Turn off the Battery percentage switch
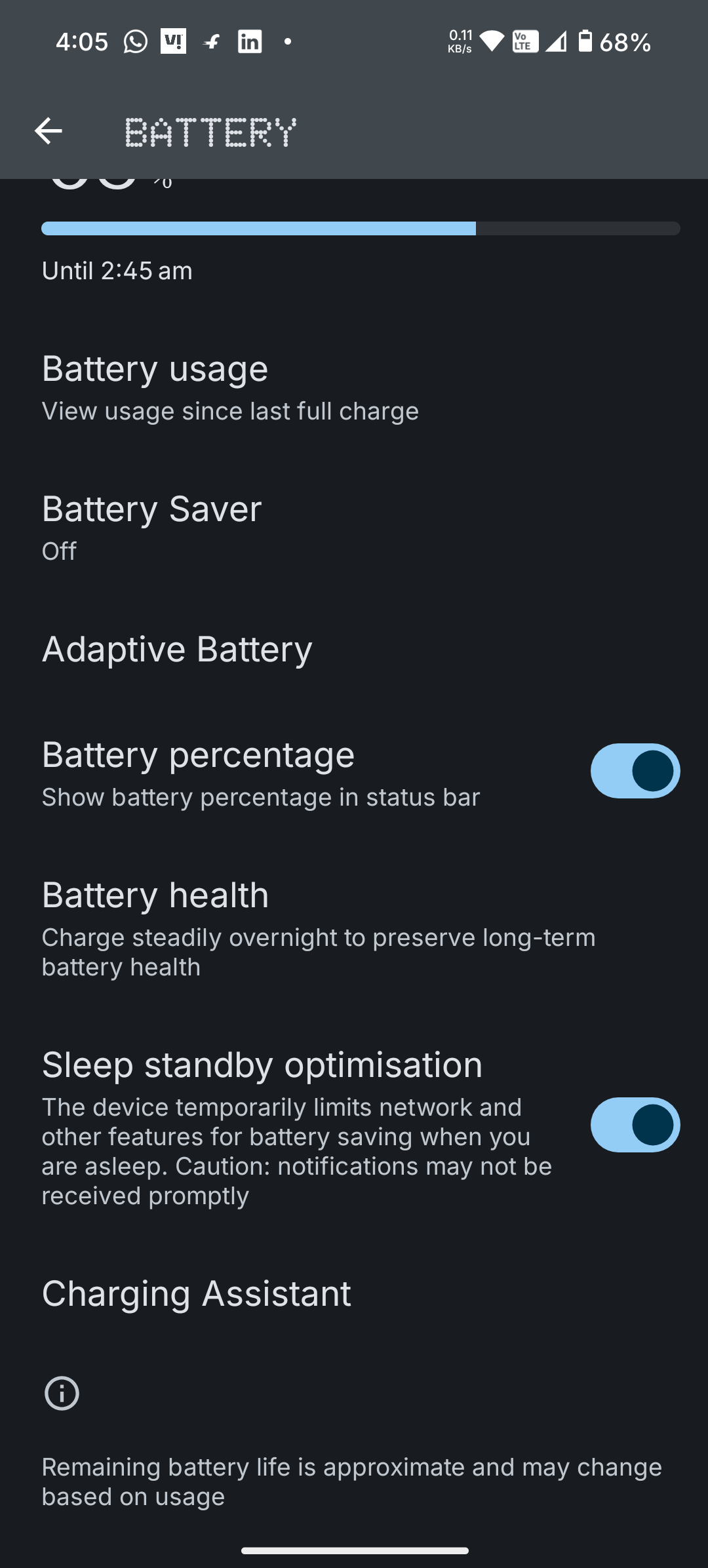Image resolution: width=708 pixels, height=1568 pixels. click(x=635, y=771)
